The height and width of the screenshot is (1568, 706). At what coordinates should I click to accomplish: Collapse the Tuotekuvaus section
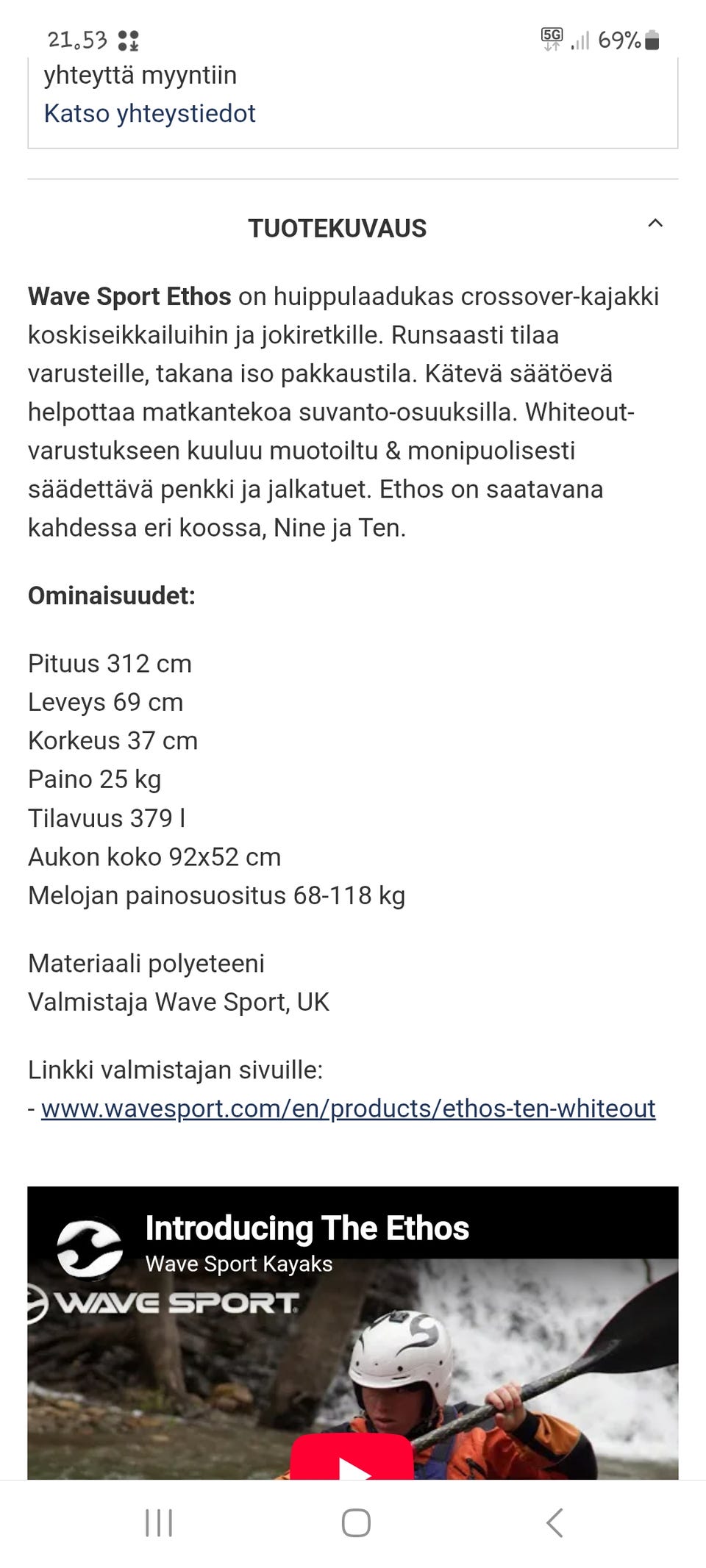(655, 223)
